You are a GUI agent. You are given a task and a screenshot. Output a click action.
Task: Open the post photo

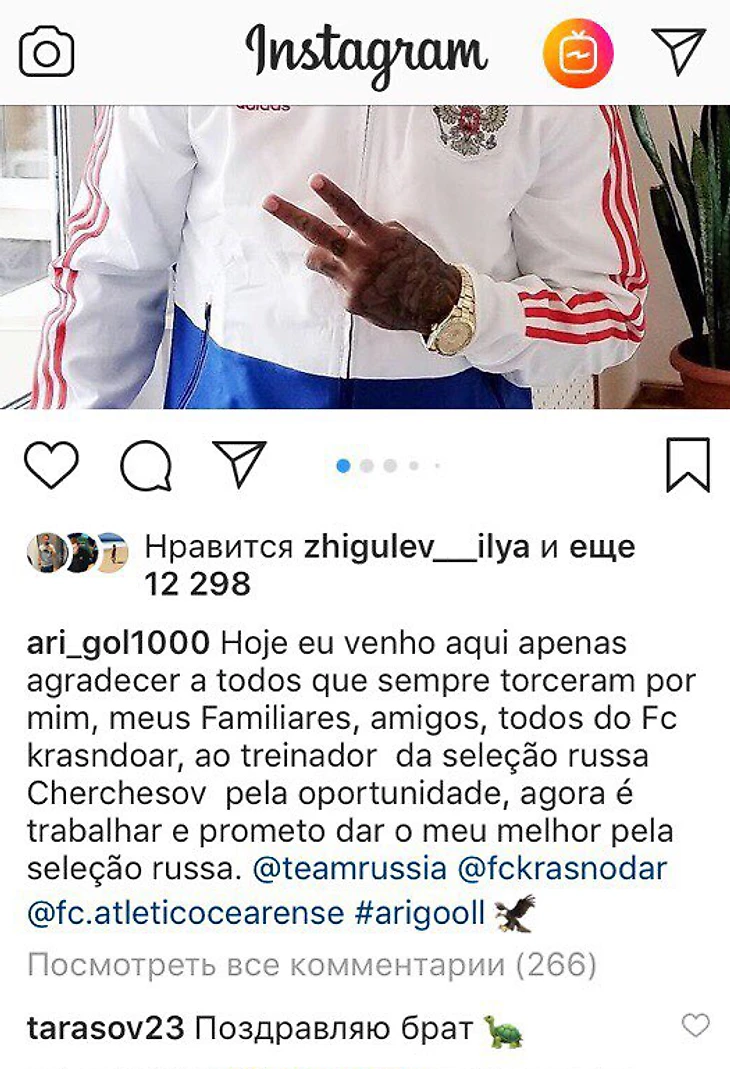tap(365, 257)
